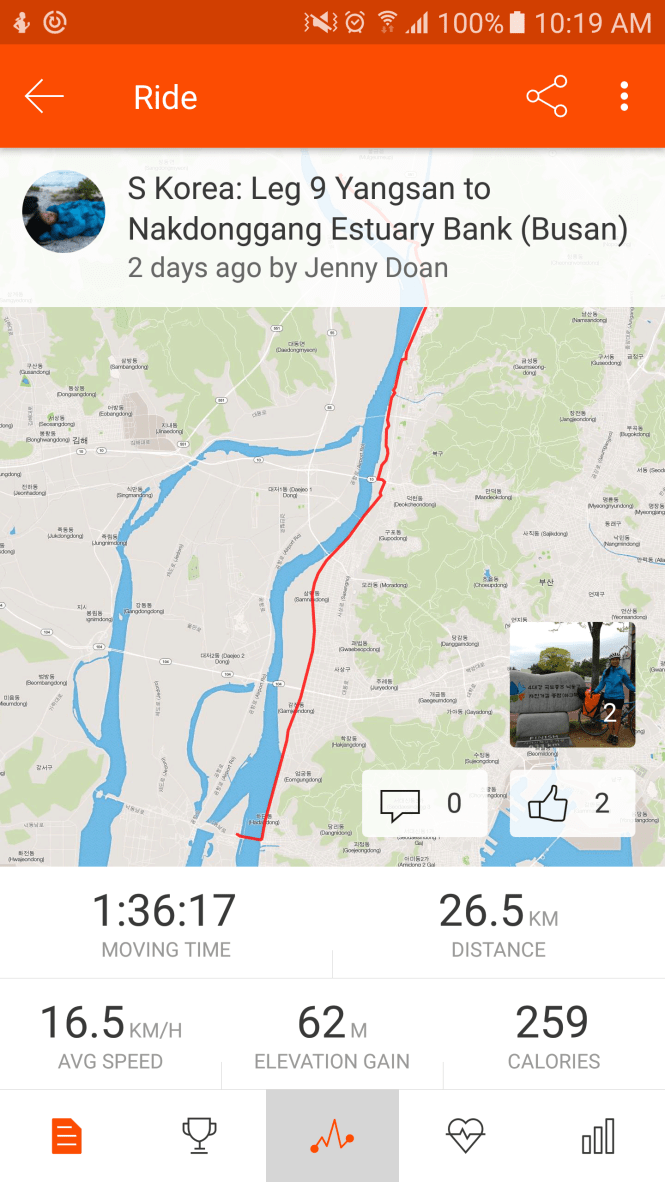
Task: Share this ride activity
Action: coord(546,97)
